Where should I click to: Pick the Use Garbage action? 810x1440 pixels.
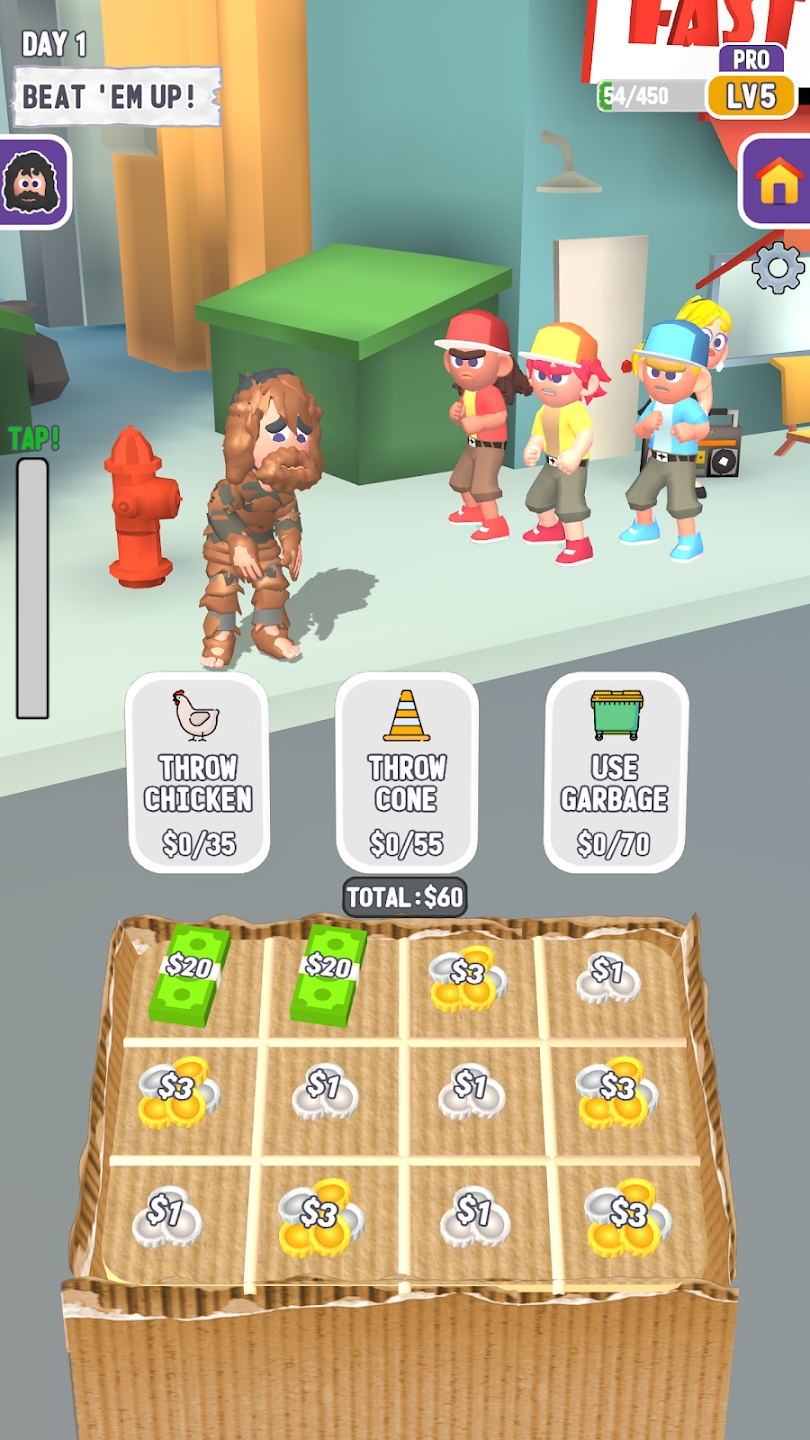point(615,772)
